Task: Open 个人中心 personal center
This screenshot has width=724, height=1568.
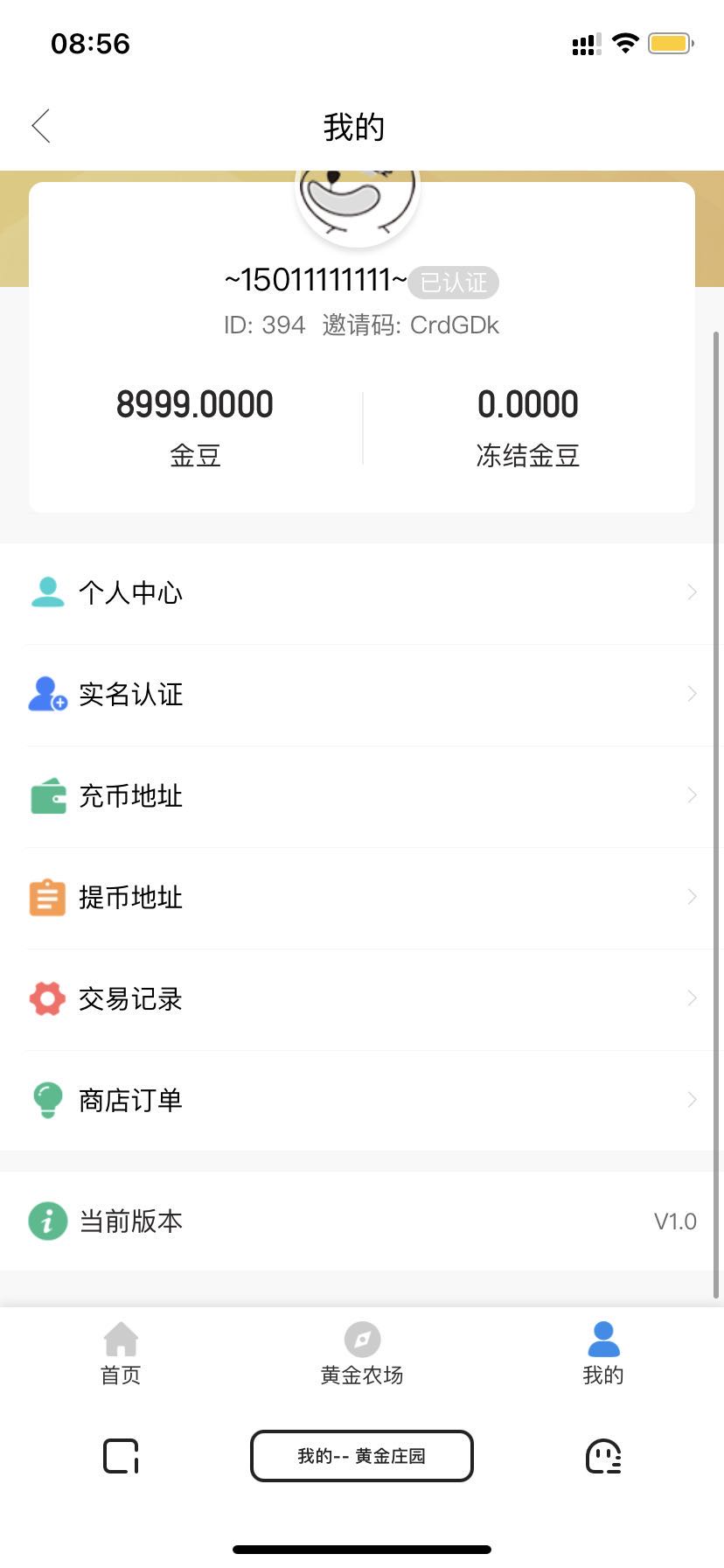Action: [x=362, y=593]
